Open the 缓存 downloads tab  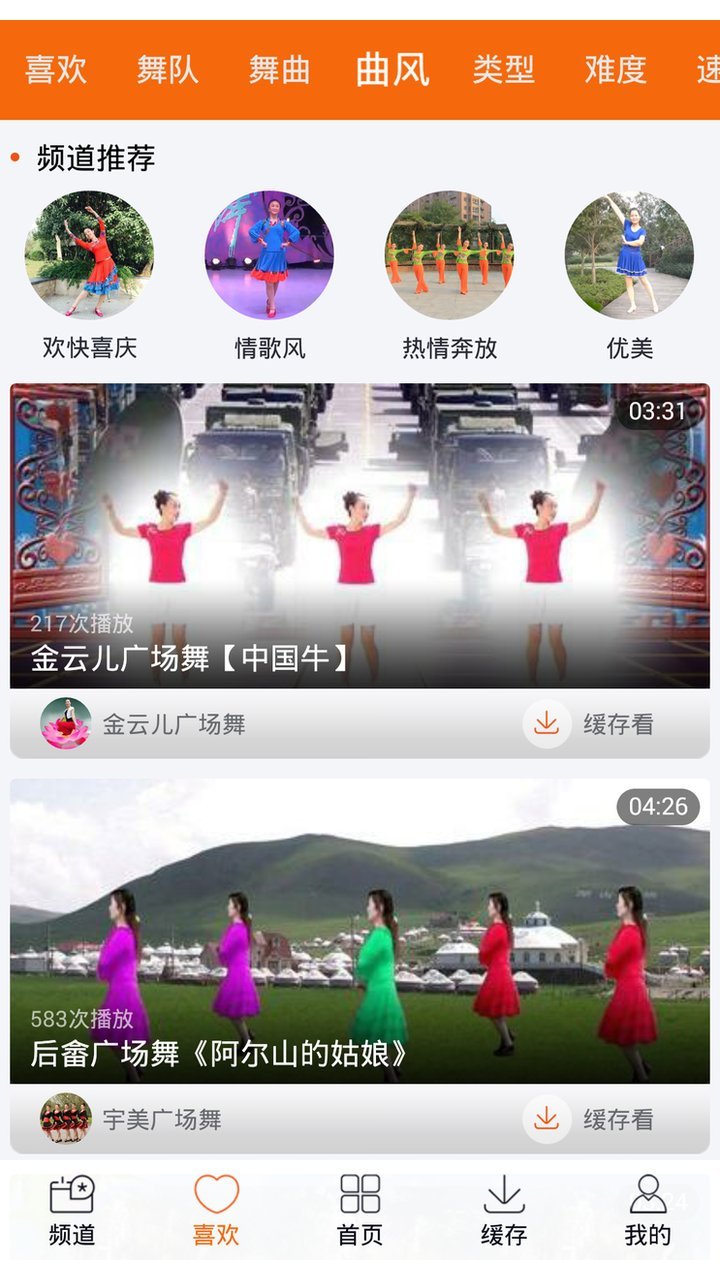(504, 1210)
